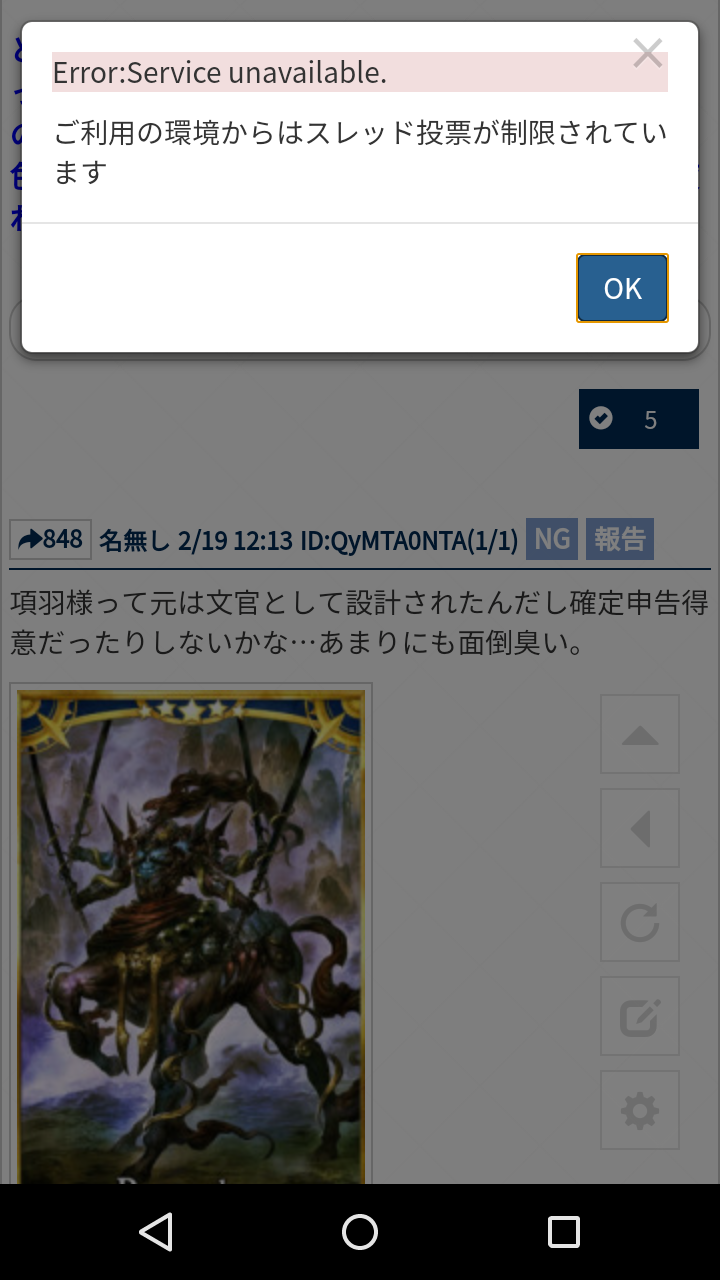Go back with the system back button
Image resolution: width=720 pixels, height=1280 pixels.
point(156,1232)
